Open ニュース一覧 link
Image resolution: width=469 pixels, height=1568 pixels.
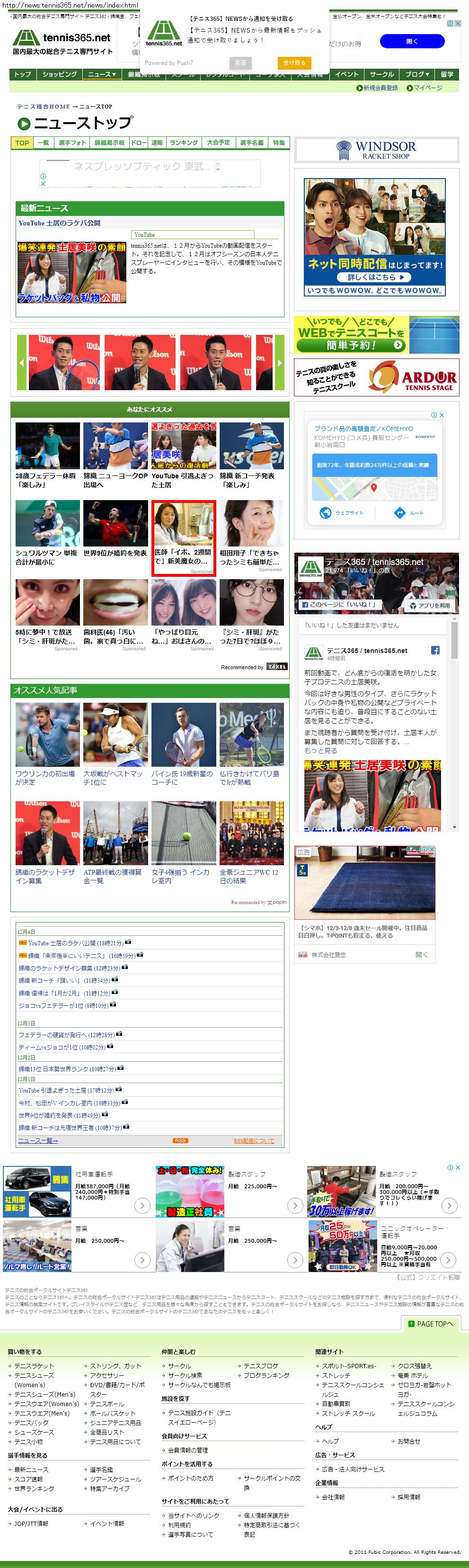(38, 1140)
